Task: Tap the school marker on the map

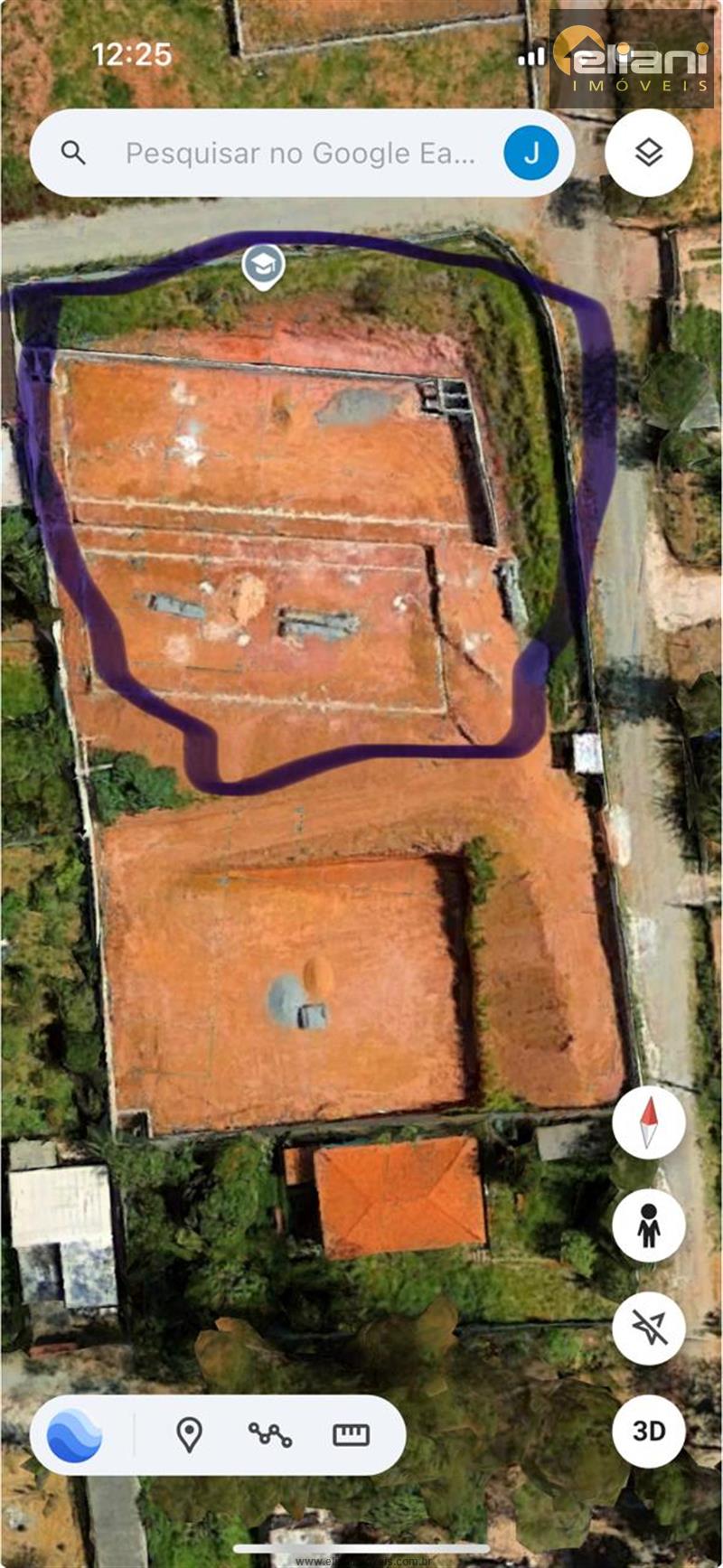Action: click(263, 266)
